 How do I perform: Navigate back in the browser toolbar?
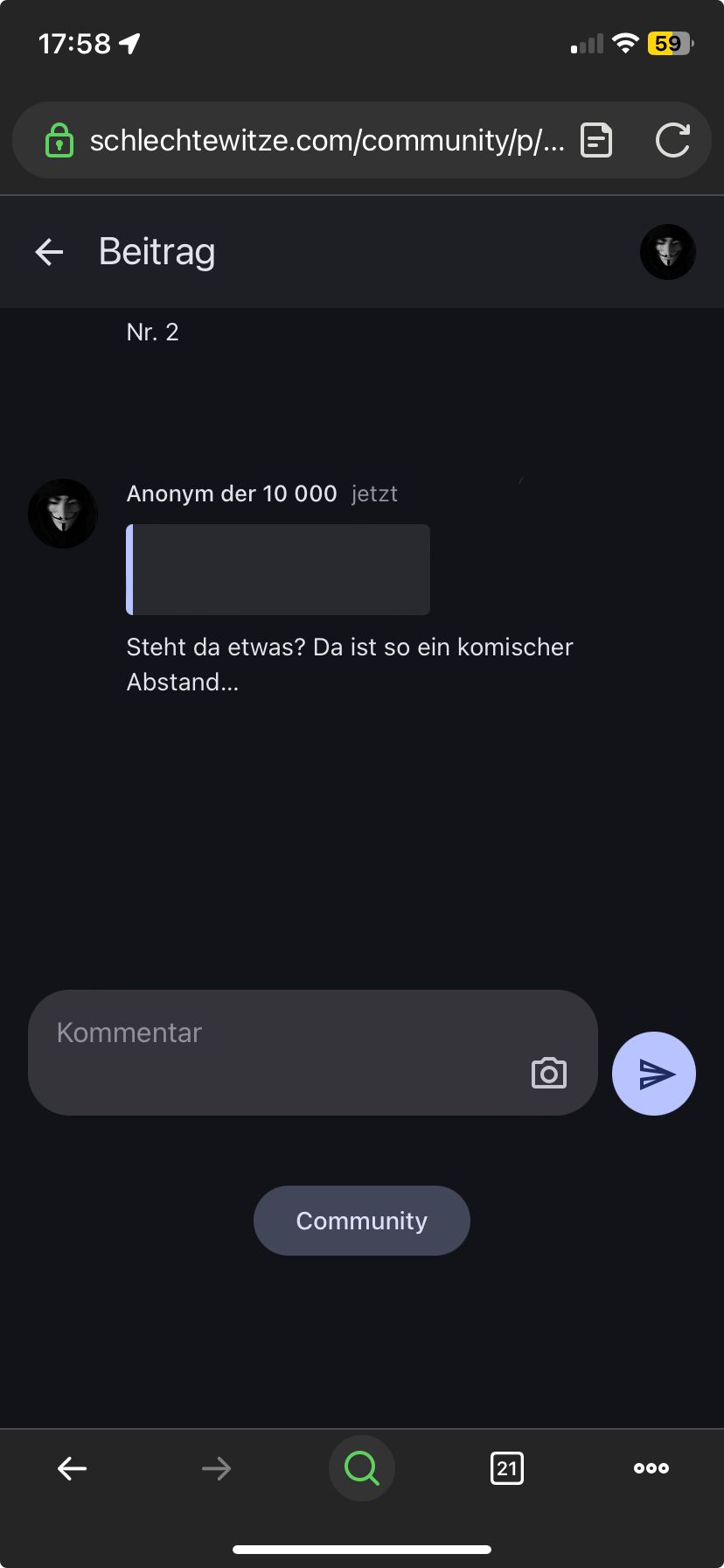[72, 1468]
